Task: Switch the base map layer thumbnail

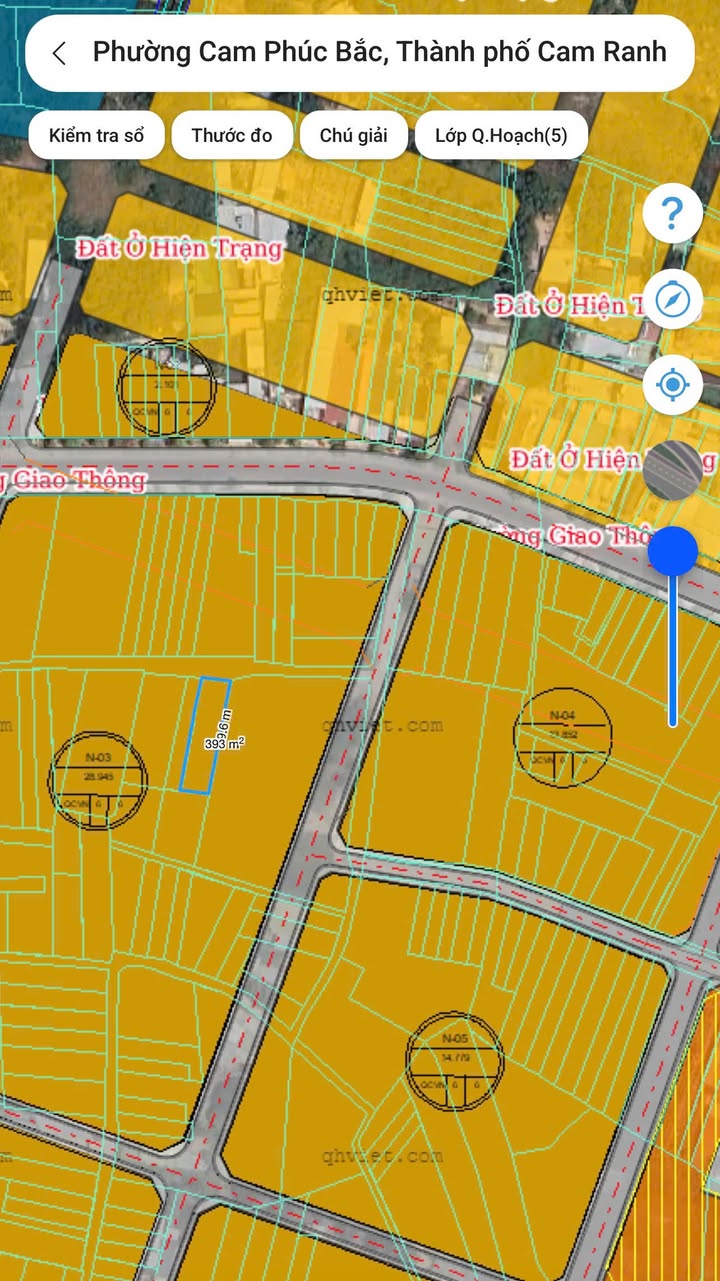Action: [x=672, y=471]
